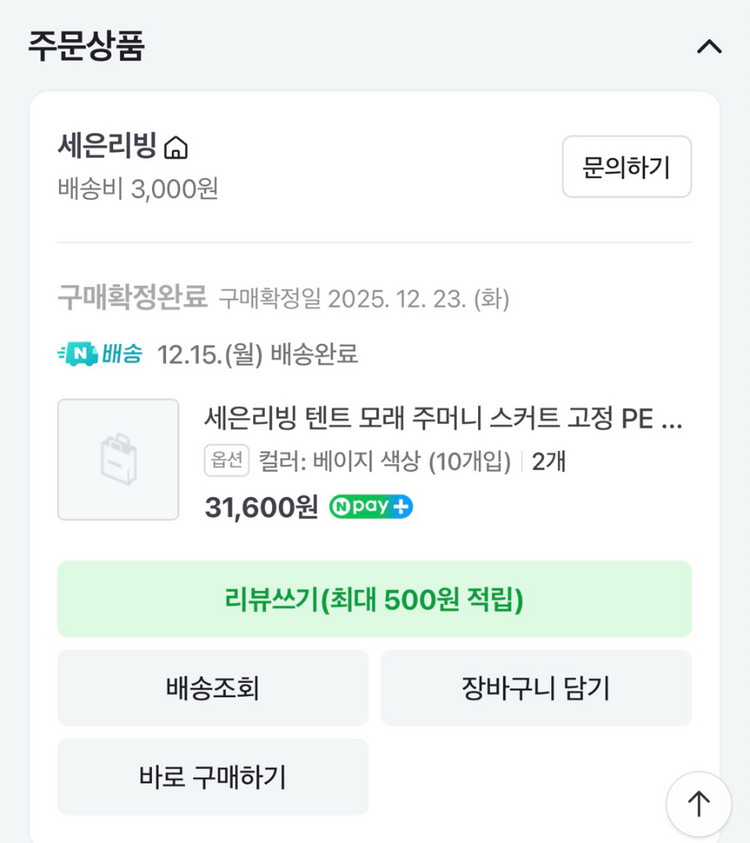Select 배송조회 to track the delivery

pos(213,687)
